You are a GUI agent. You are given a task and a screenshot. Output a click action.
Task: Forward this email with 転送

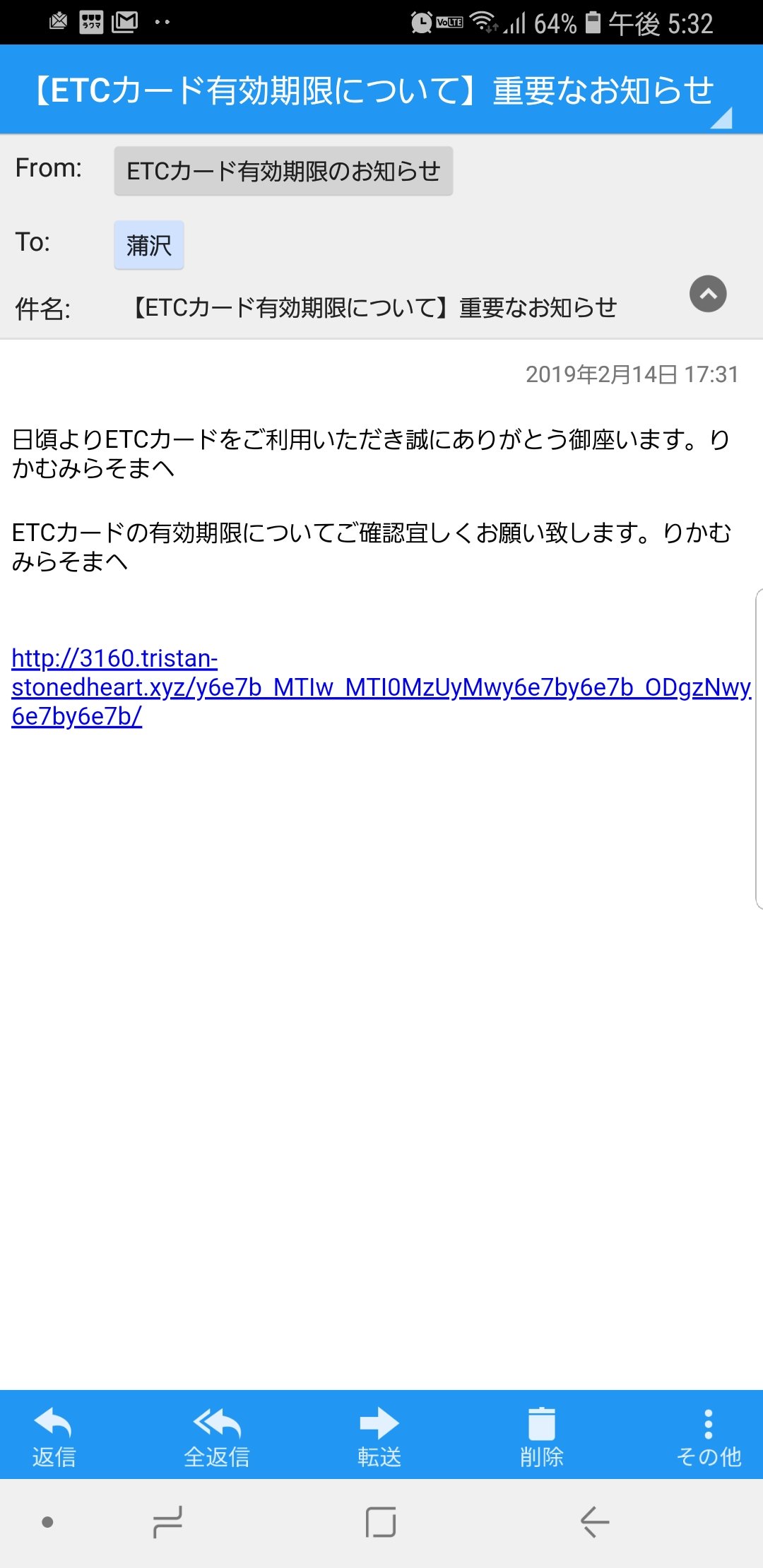[x=379, y=1436]
